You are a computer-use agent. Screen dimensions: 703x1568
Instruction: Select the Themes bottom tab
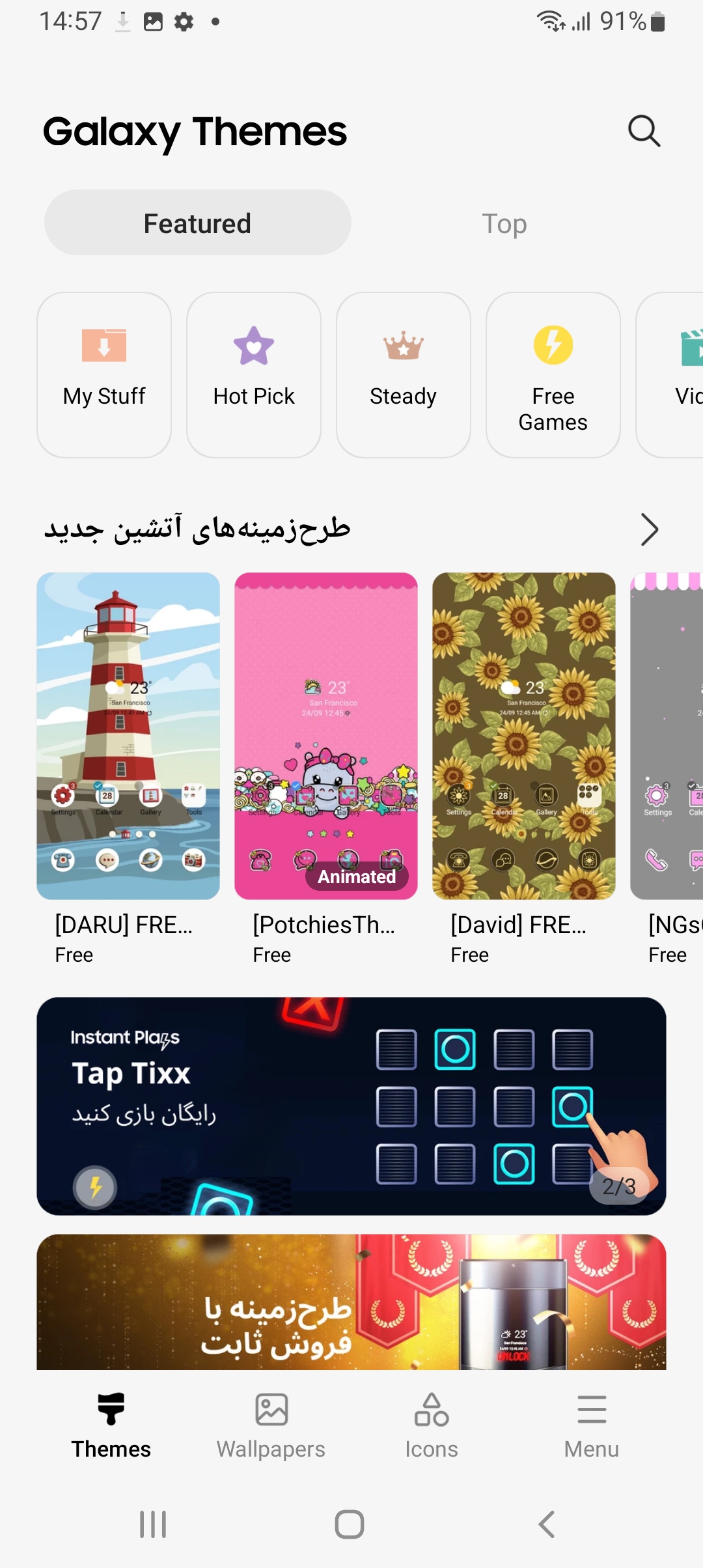click(x=111, y=1426)
